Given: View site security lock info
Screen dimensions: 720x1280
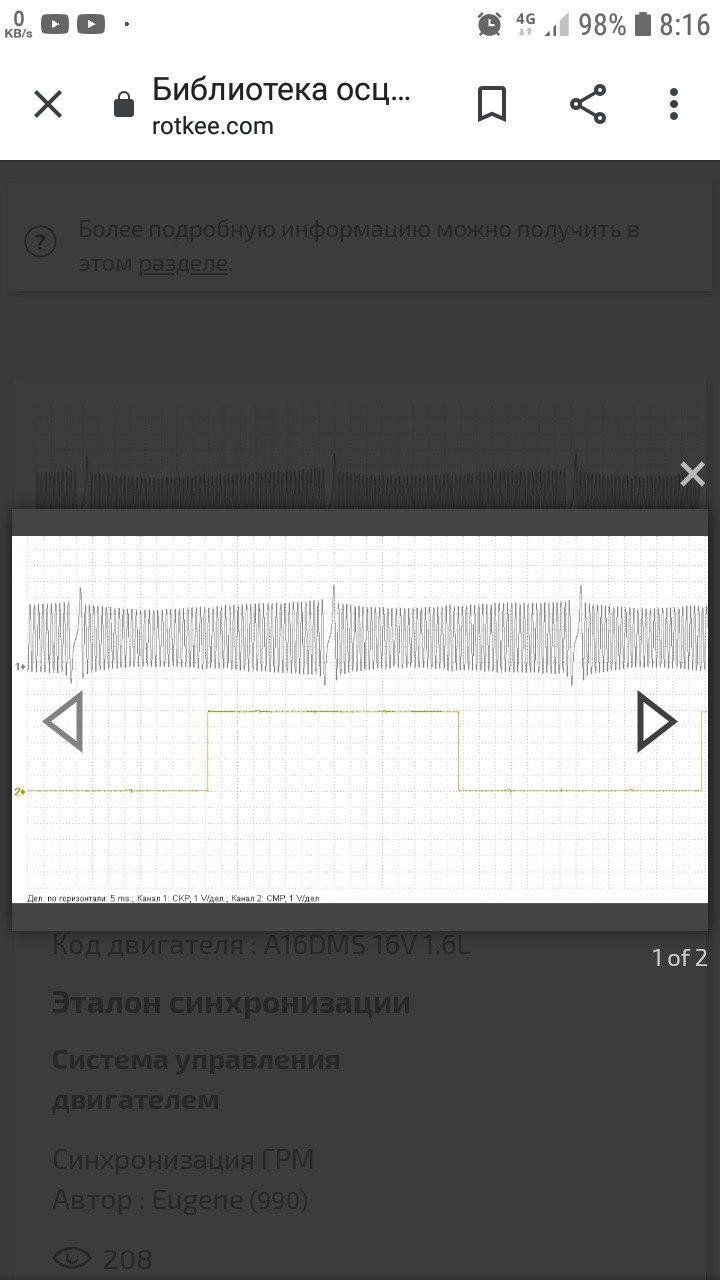Looking at the screenshot, I should click(124, 105).
